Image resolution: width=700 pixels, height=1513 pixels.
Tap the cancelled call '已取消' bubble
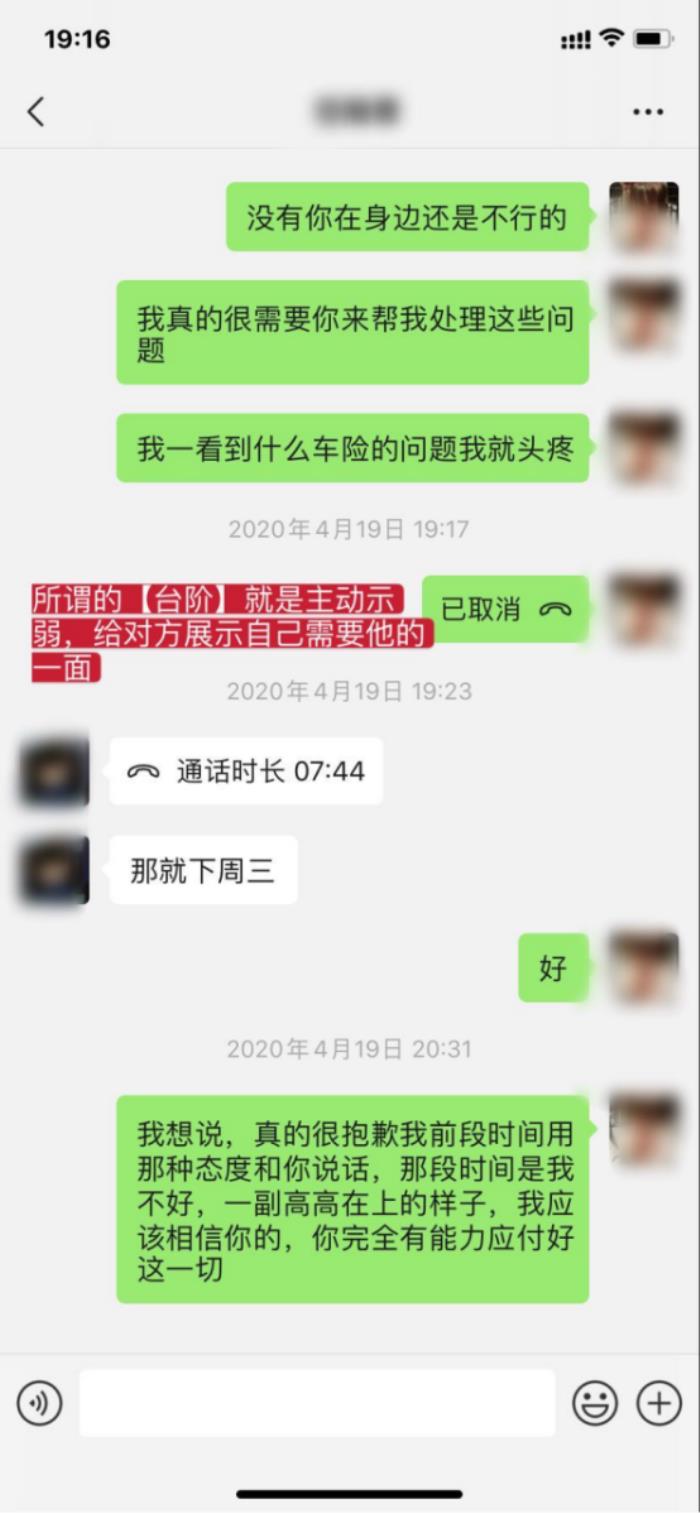(505, 609)
